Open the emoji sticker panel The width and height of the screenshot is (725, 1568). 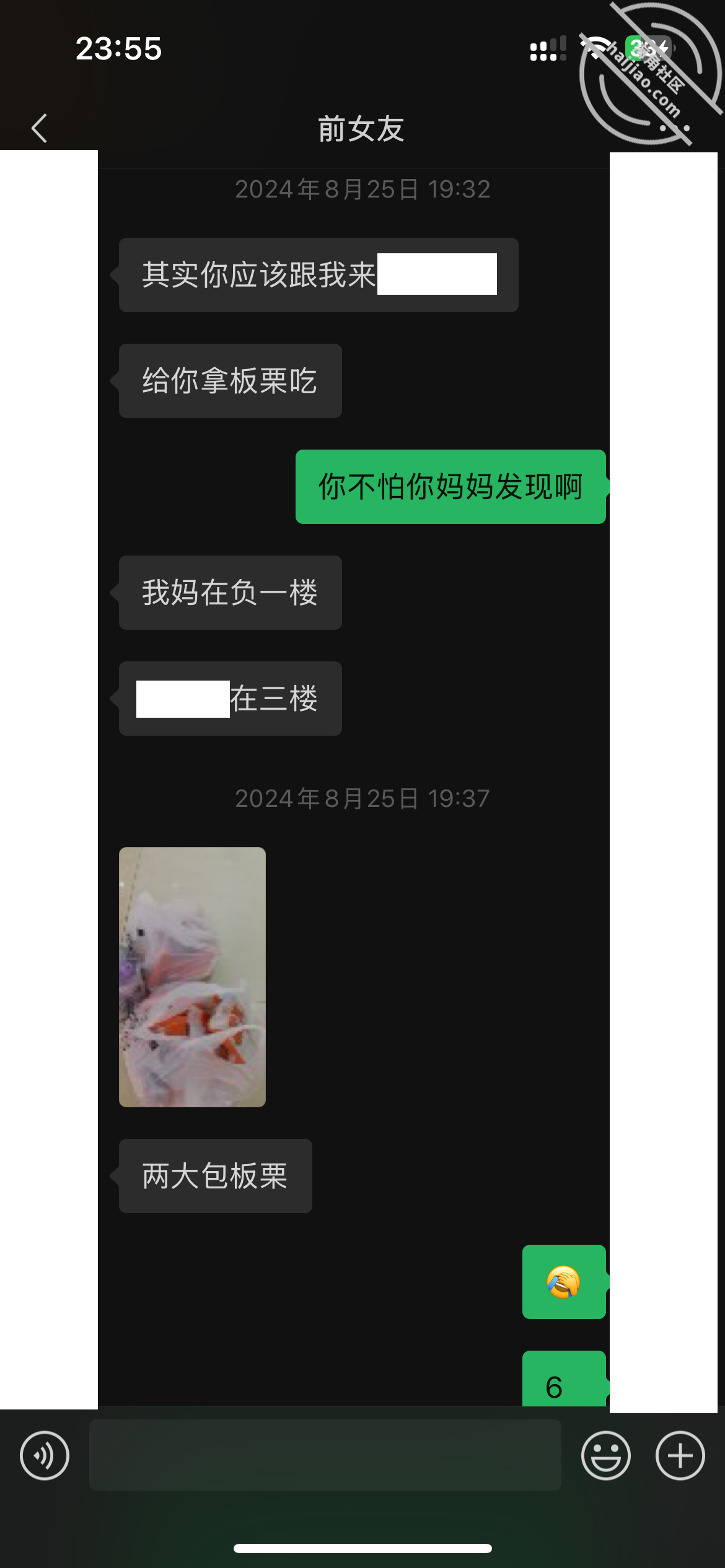[x=605, y=1455]
